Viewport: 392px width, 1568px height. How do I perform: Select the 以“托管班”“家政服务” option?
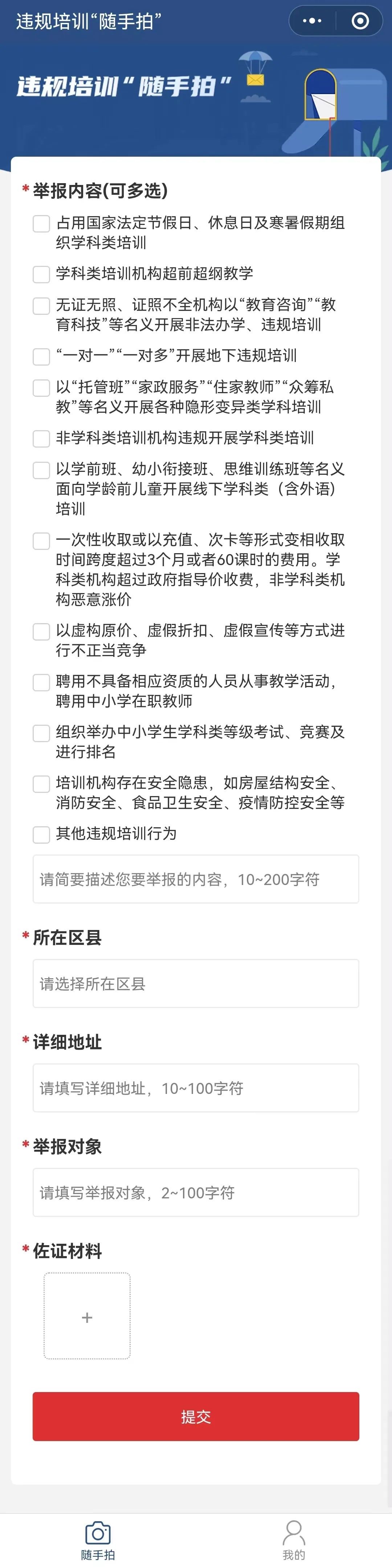[x=41, y=388]
